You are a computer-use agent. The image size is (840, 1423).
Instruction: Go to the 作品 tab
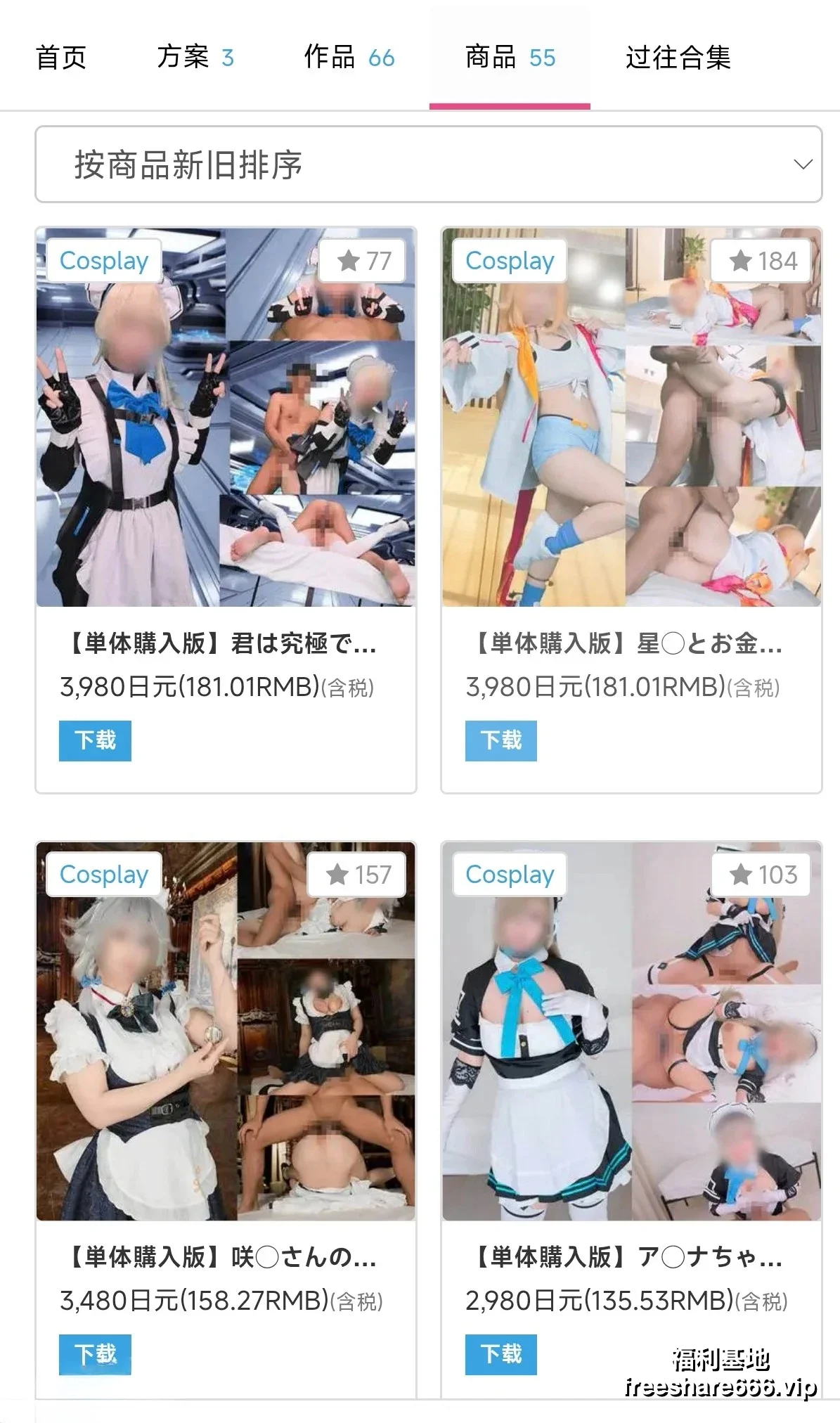[349, 58]
